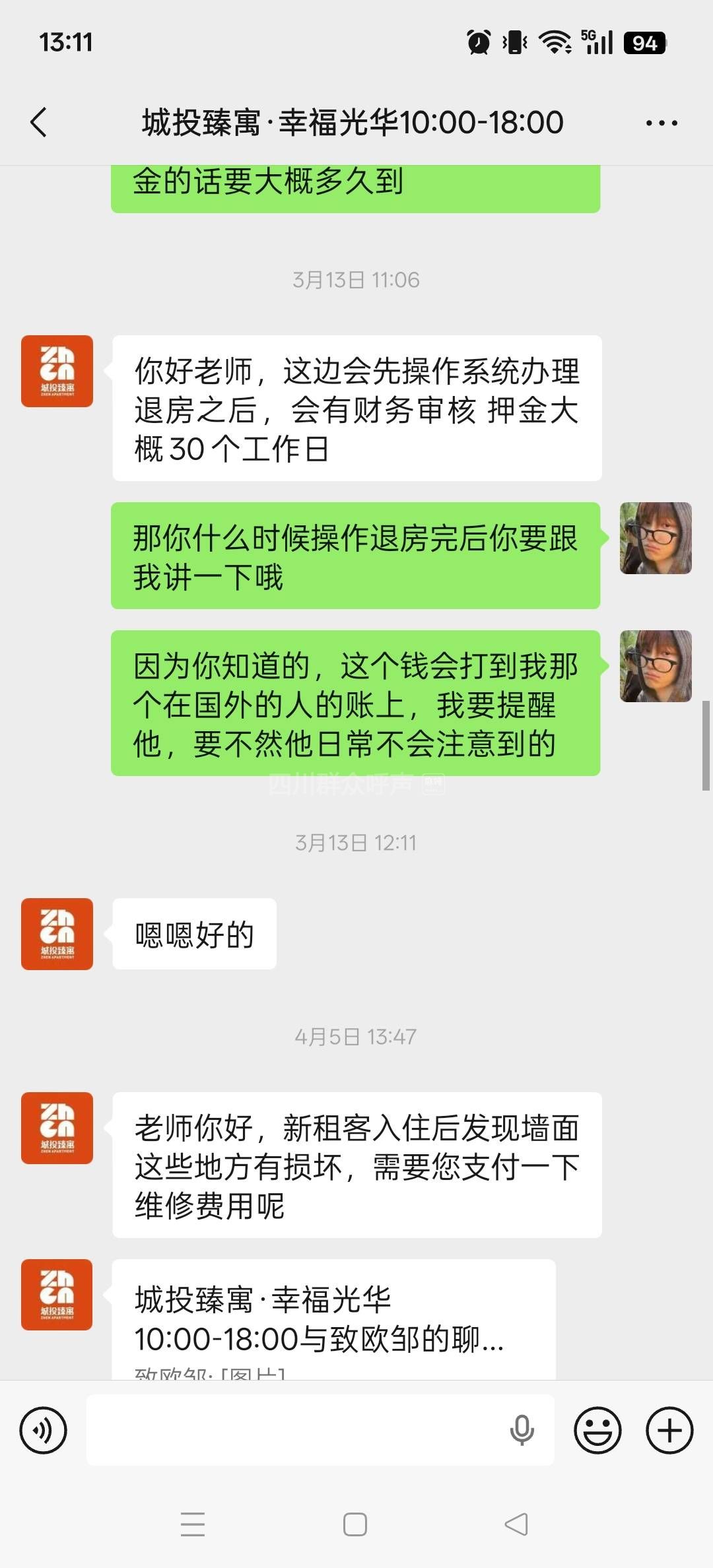Screen dimensions: 713x1568
Task: Go back from this chat
Action: (x=39, y=123)
